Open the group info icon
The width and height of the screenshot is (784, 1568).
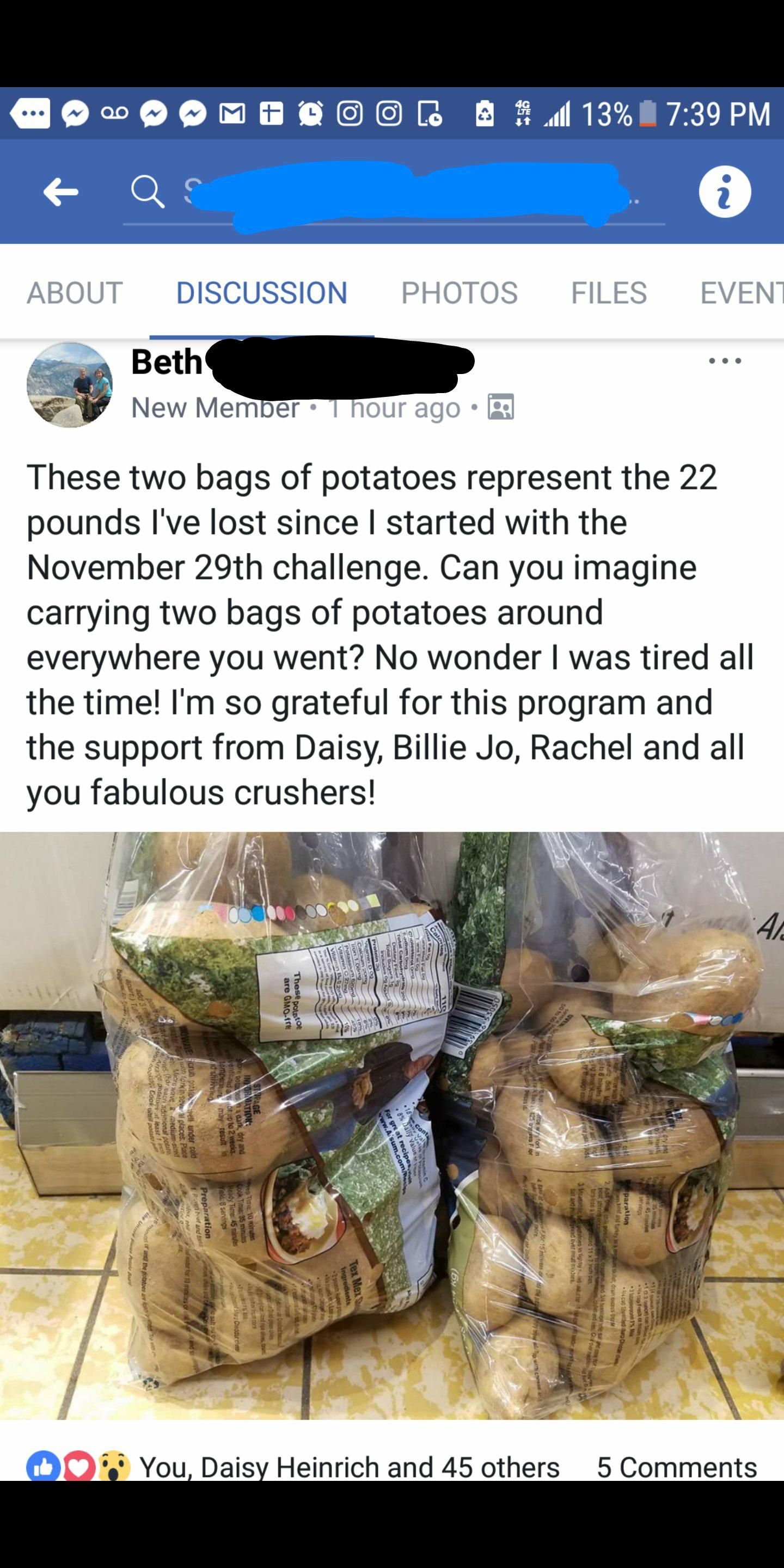724,192
